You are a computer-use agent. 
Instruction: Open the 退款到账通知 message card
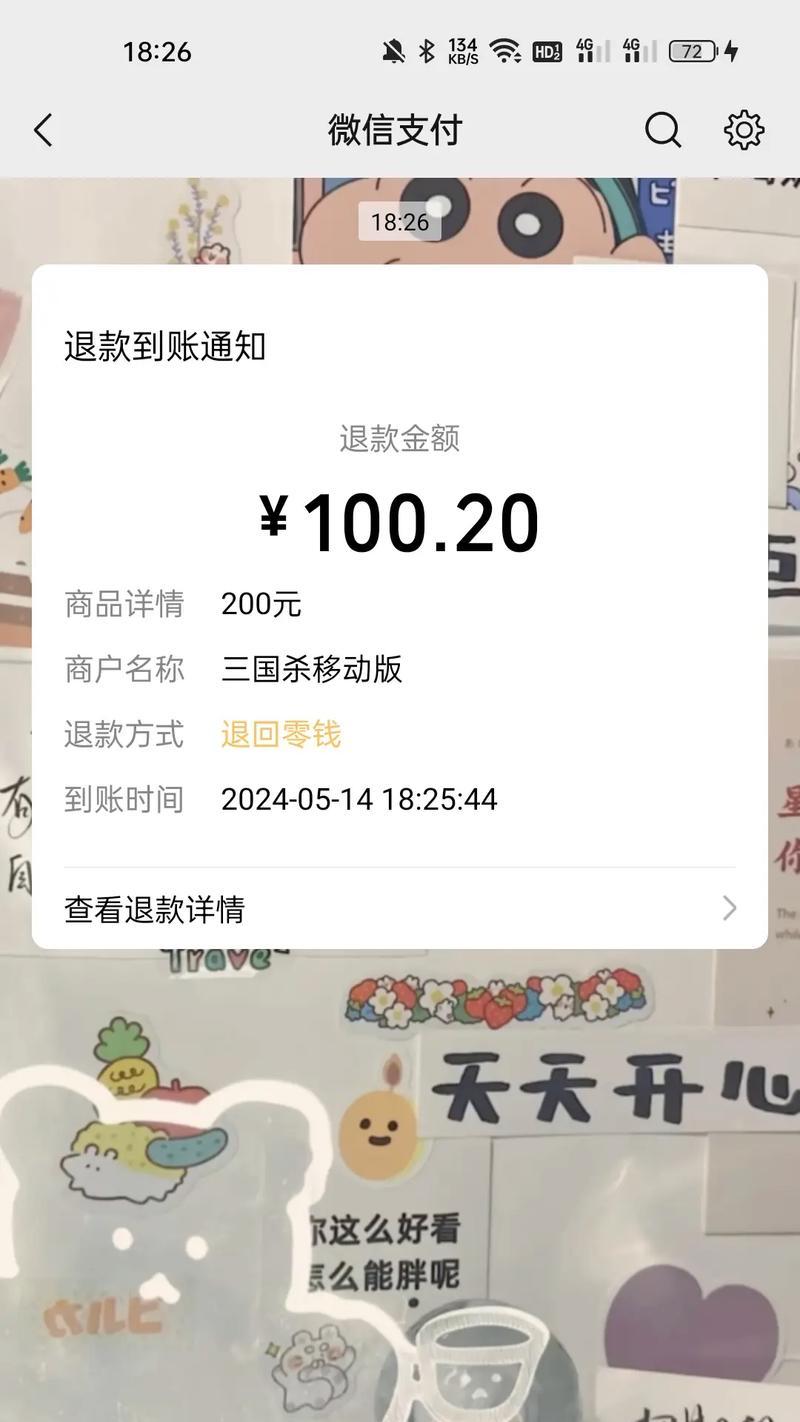(x=400, y=606)
